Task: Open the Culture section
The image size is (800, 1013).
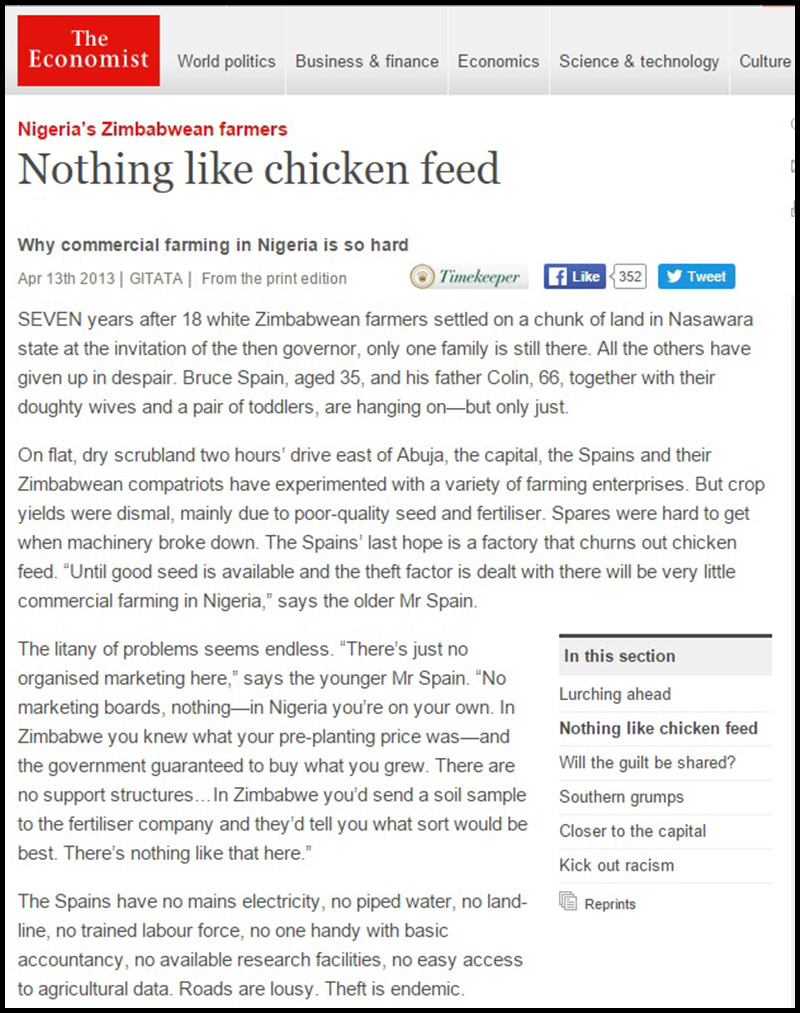Action: click(x=765, y=61)
